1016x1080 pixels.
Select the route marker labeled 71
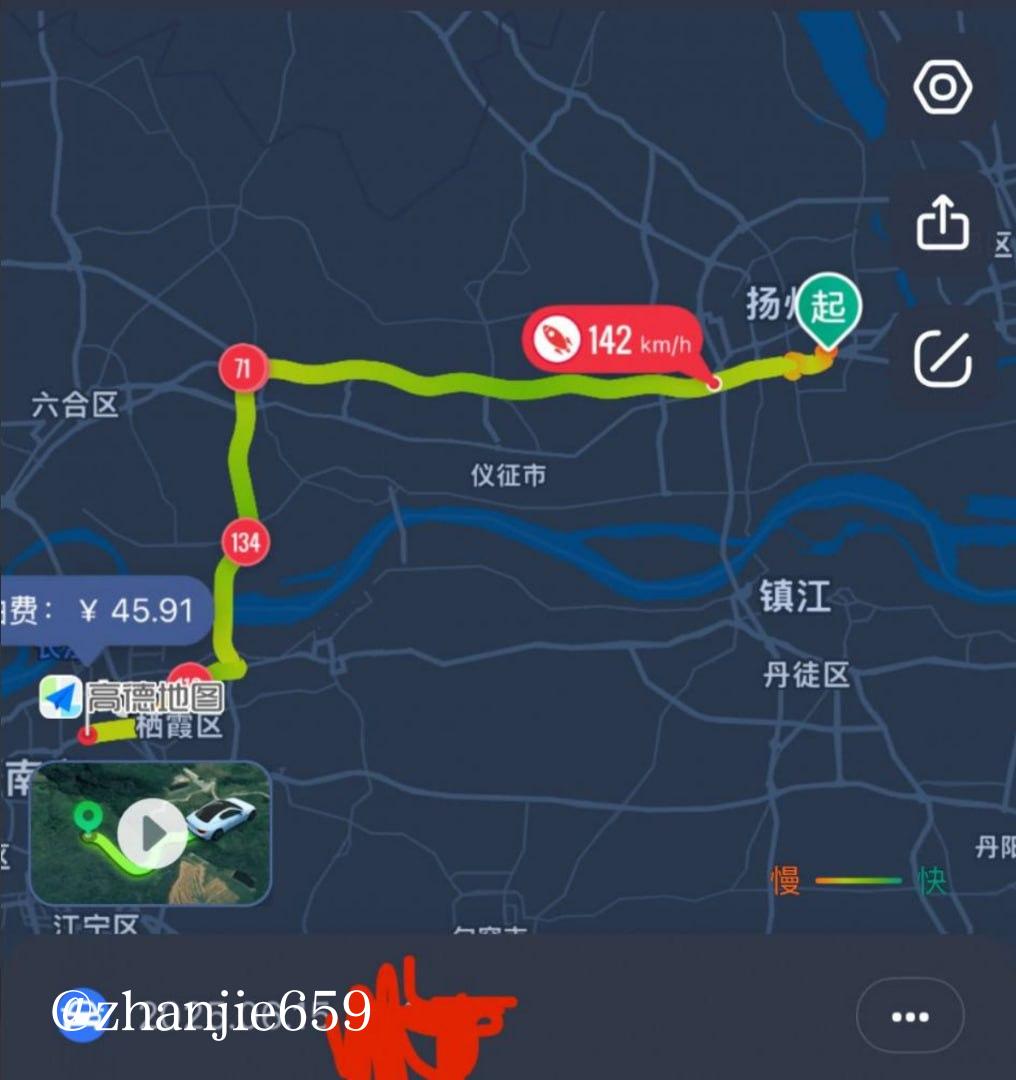click(243, 367)
